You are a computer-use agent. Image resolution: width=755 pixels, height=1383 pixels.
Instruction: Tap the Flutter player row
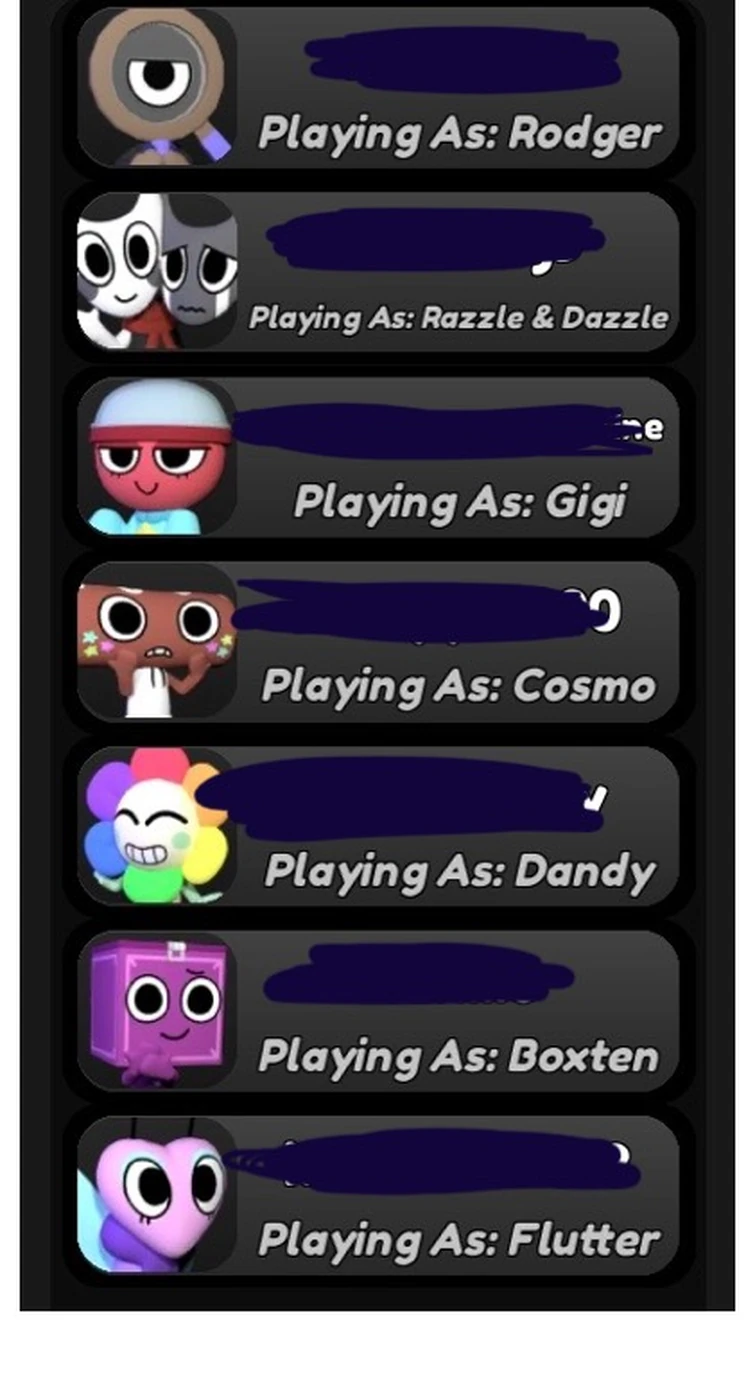point(379,1195)
